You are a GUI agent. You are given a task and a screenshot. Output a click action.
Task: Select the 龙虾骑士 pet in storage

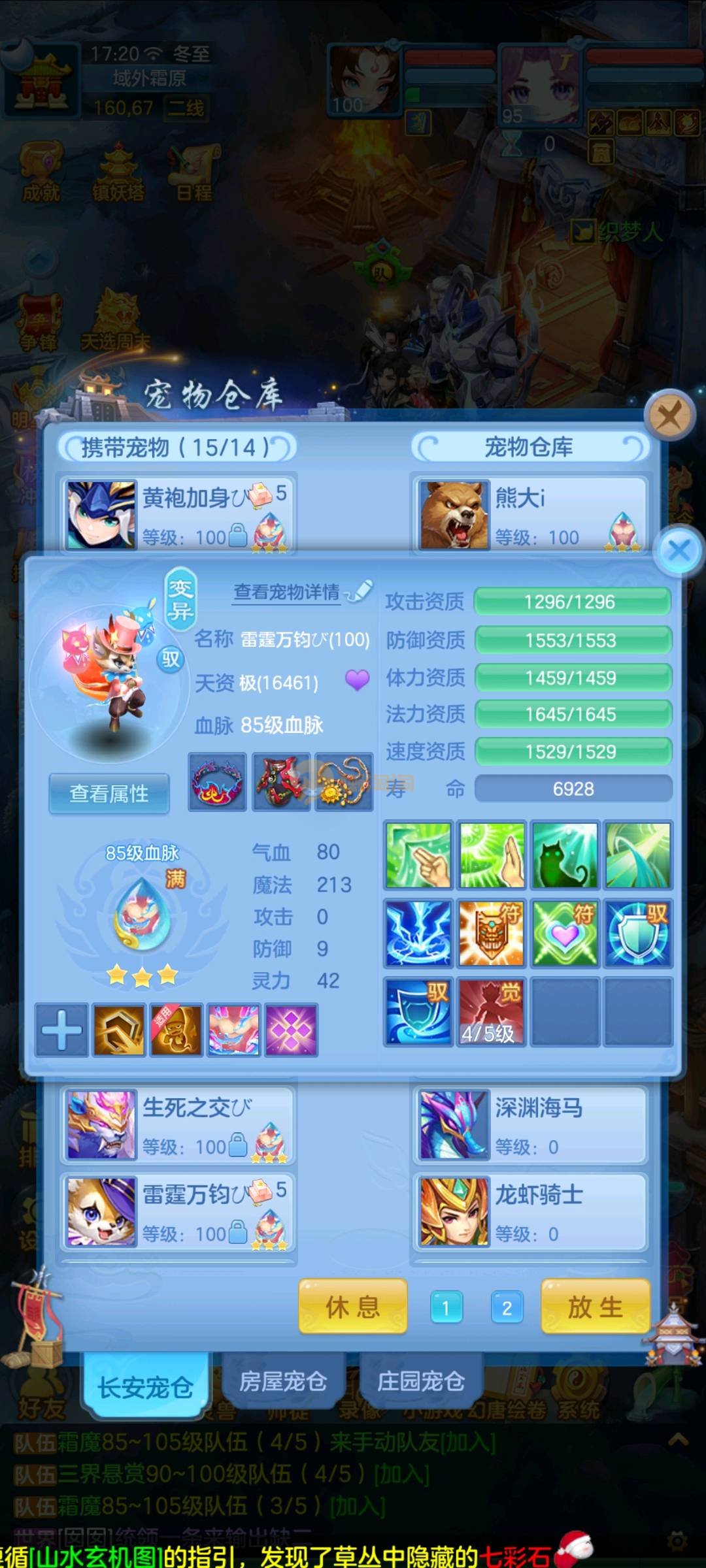[529, 1213]
